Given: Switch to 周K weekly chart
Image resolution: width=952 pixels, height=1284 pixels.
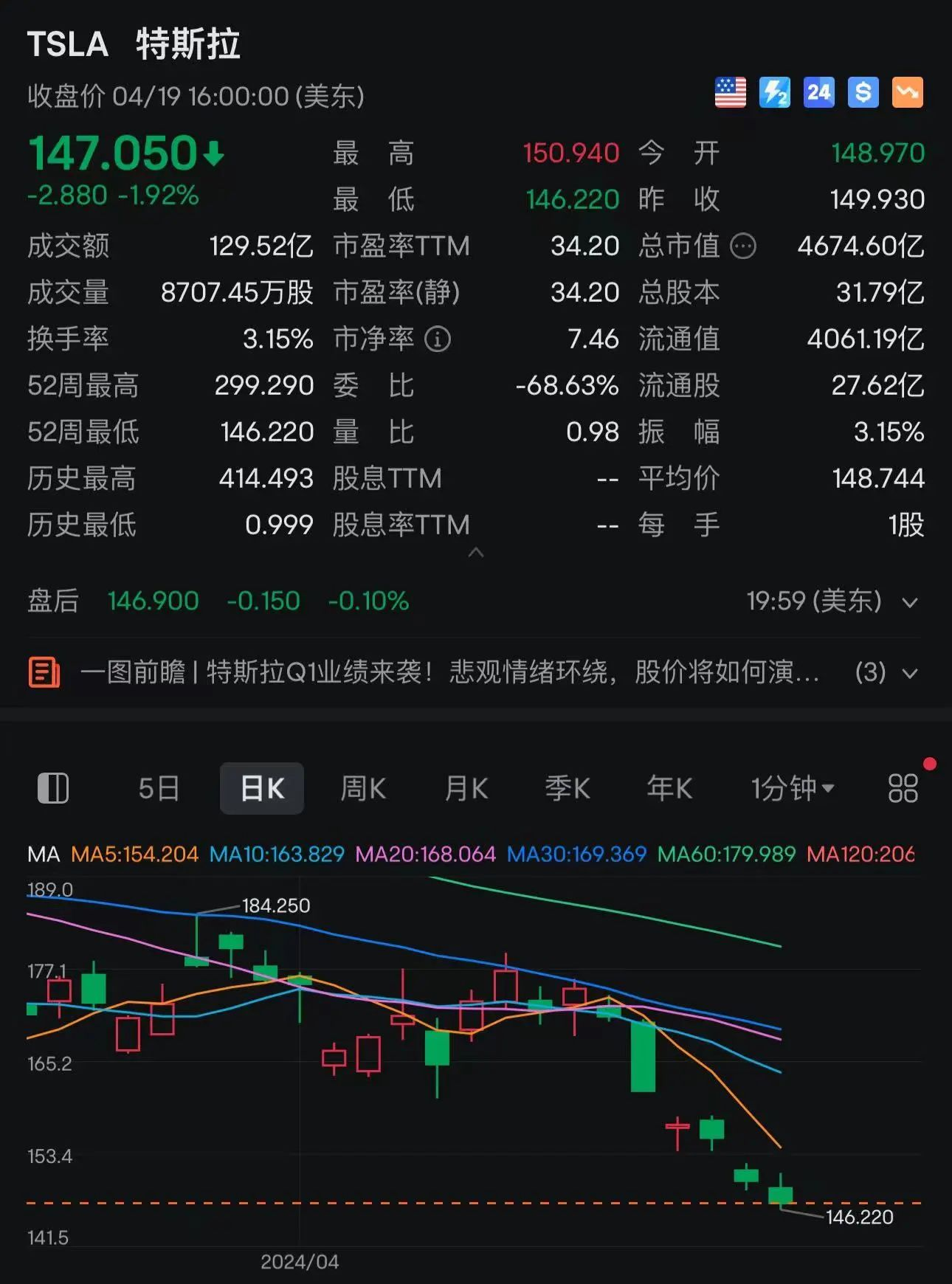Looking at the screenshot, I should [x=363, y=788].
